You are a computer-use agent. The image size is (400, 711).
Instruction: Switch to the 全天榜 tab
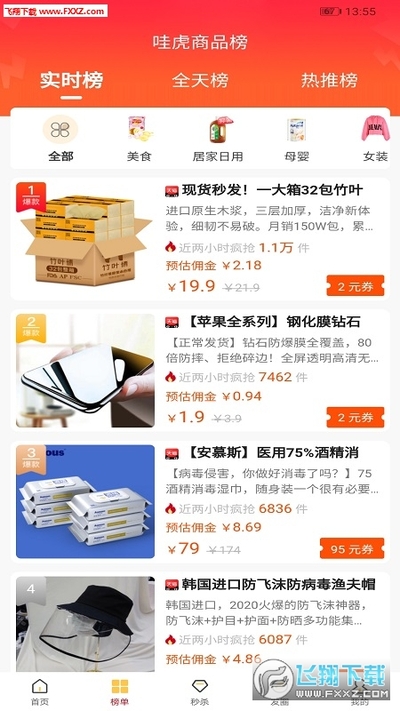click(200, 80)
